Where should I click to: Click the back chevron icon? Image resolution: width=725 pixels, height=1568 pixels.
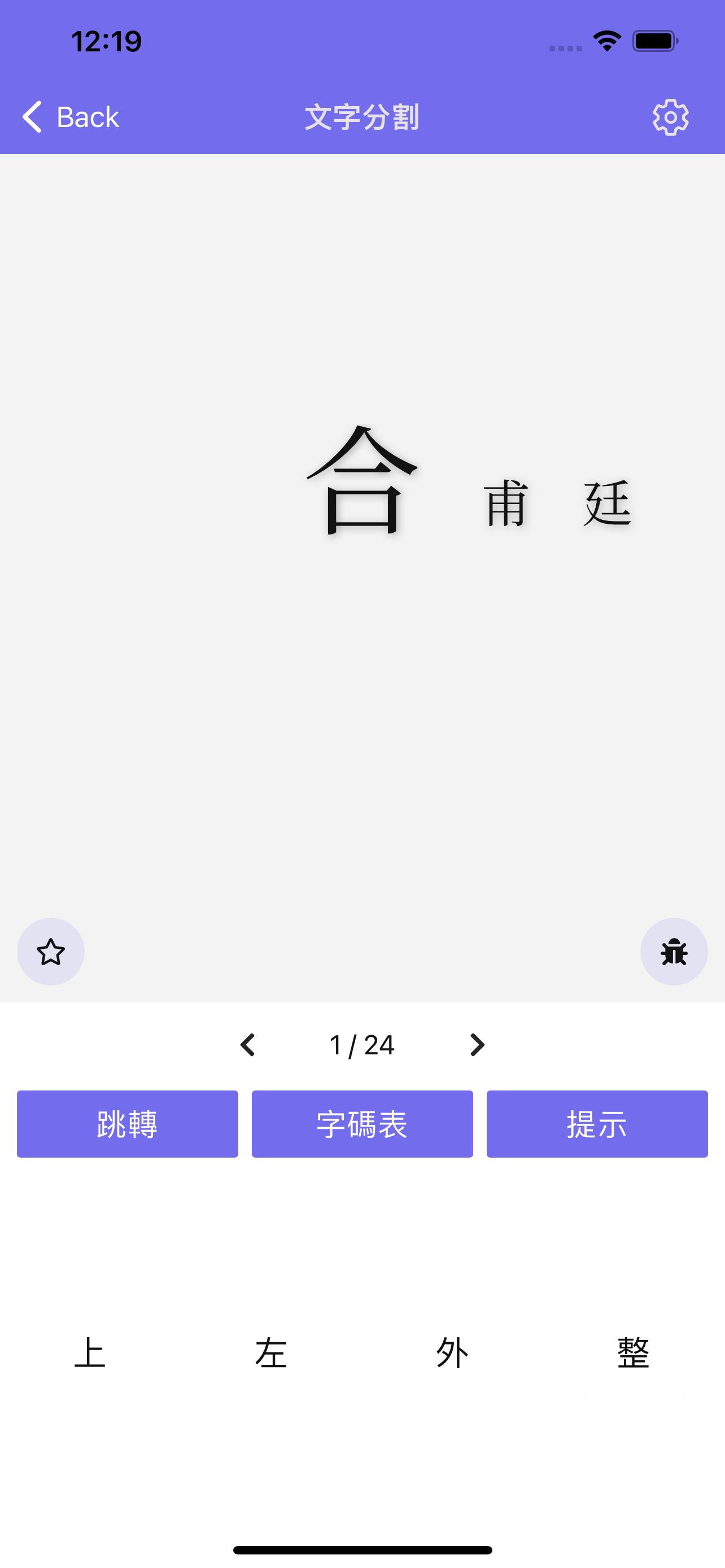(x=32, y=116)
